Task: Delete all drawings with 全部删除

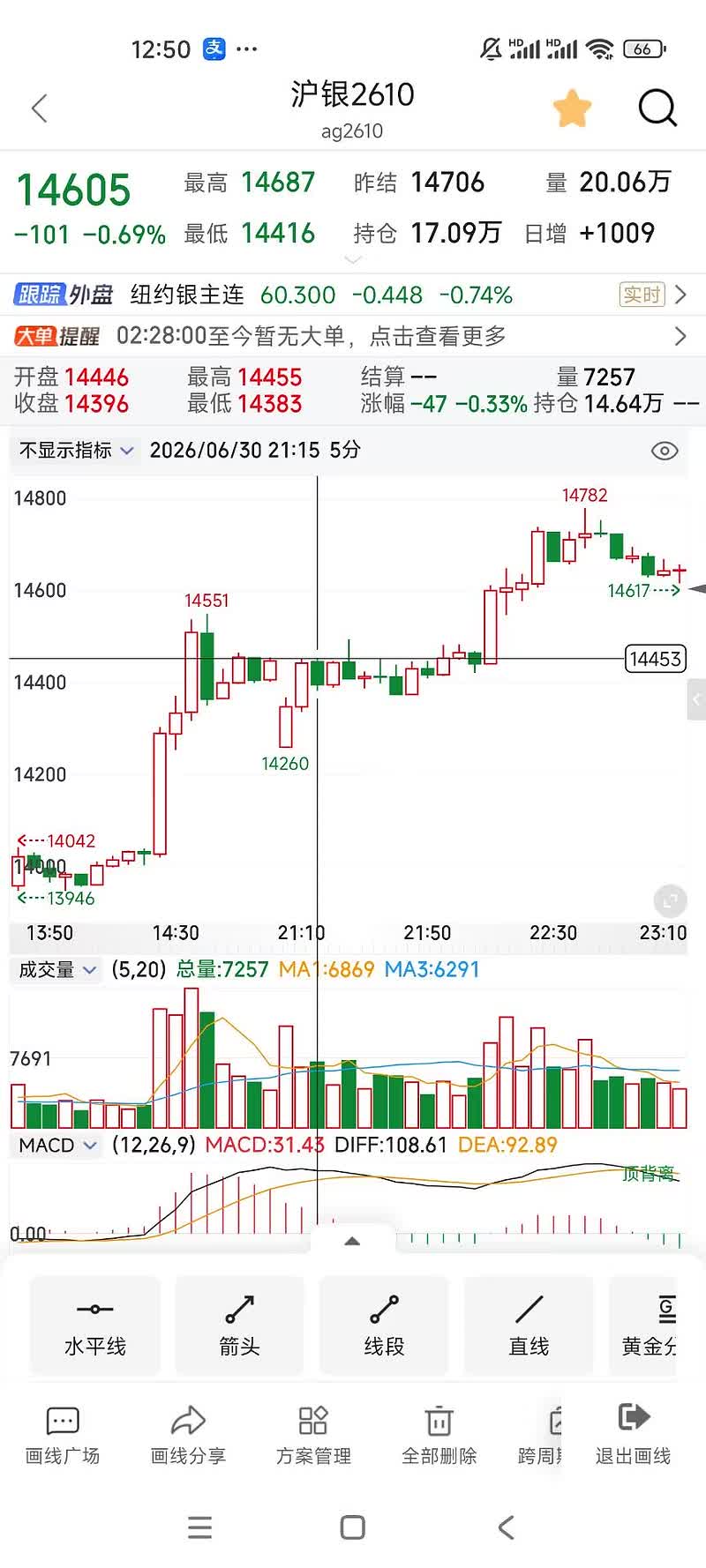Action: [x=439, y=1437]
